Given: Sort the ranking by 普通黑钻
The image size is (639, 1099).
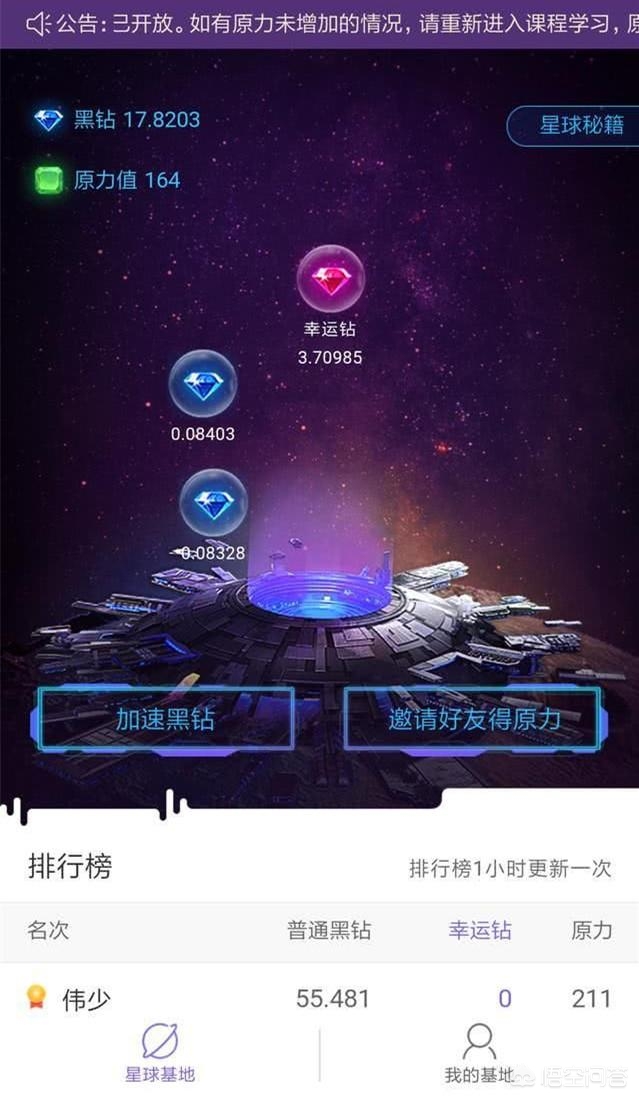Looking at the screenshot, I should 329,930.
